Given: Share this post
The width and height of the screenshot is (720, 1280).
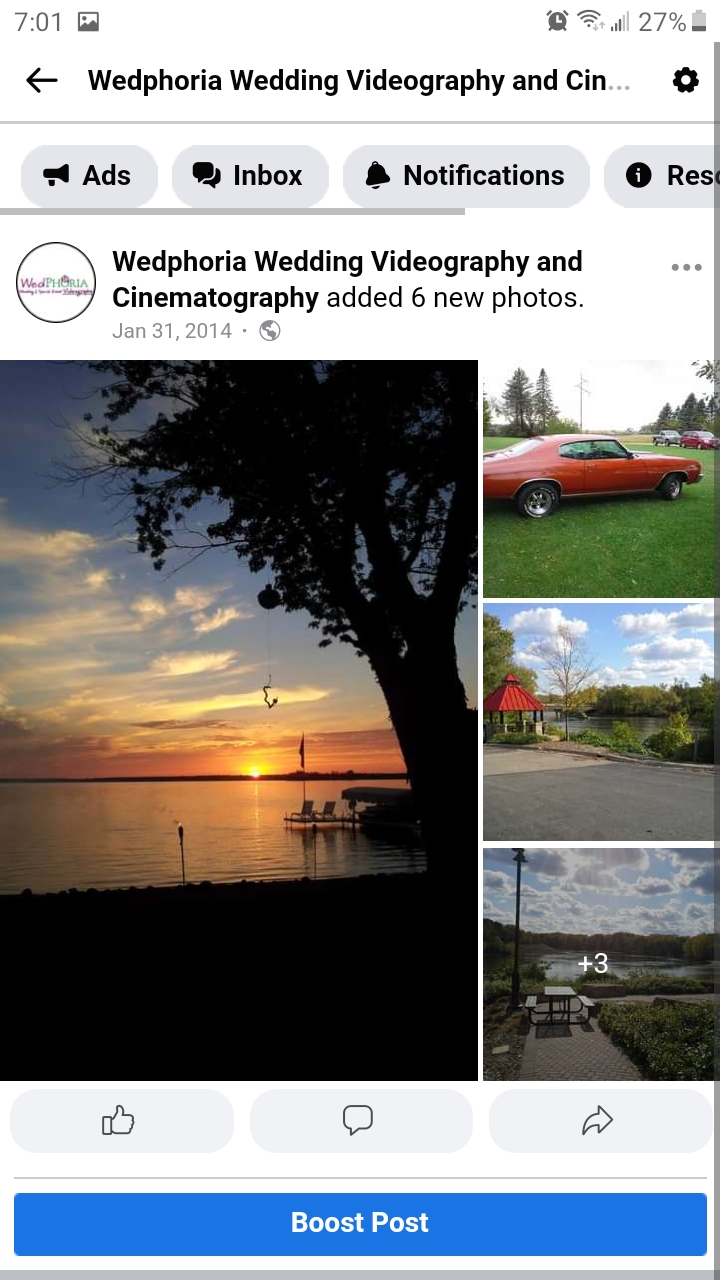Looking at the screenshot, I should click(598, 1121).
